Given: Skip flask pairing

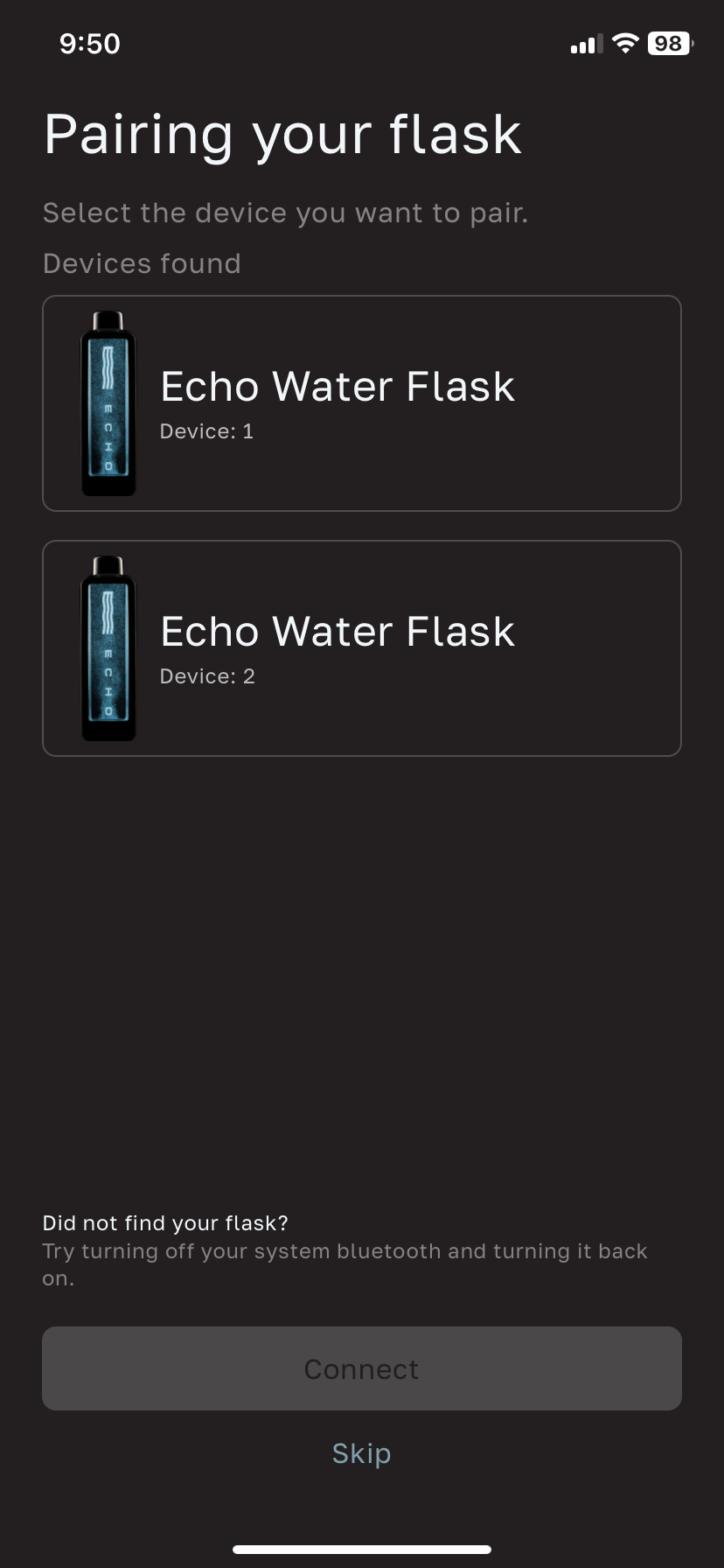Looking at the screenshot, I should 361,1453.
